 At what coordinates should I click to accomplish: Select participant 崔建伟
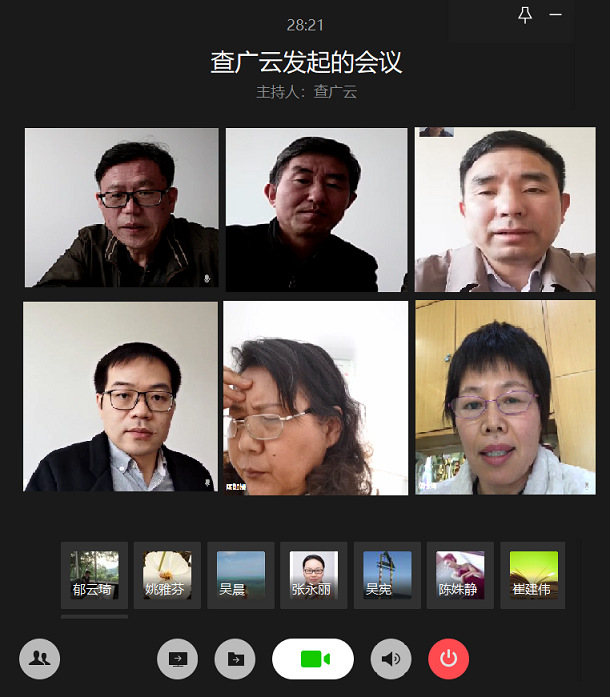point(533,576)
